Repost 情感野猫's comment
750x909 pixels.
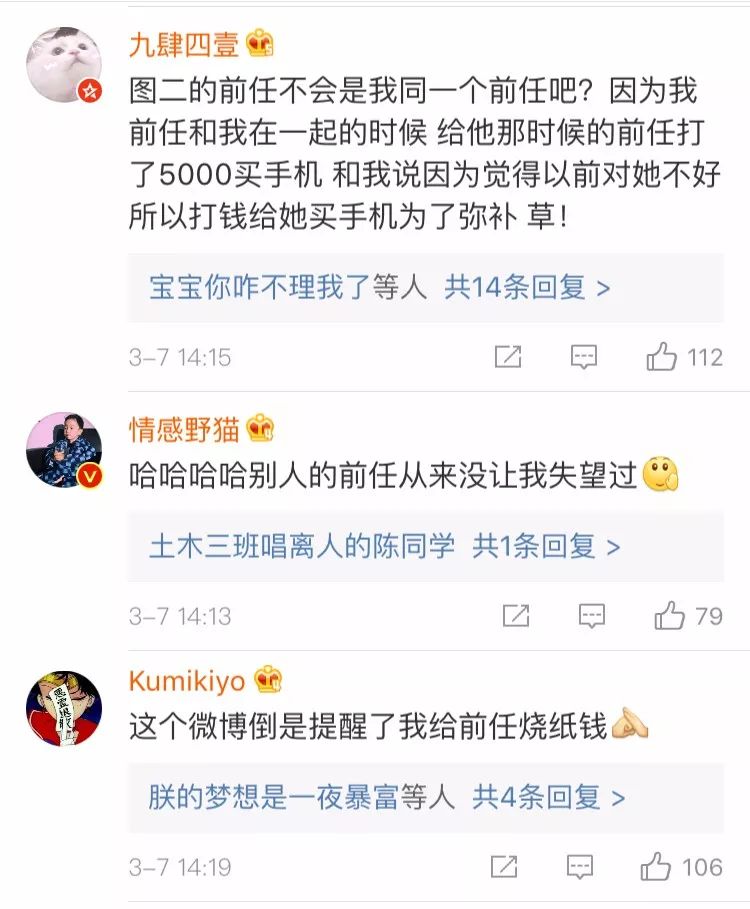point(515,616)
